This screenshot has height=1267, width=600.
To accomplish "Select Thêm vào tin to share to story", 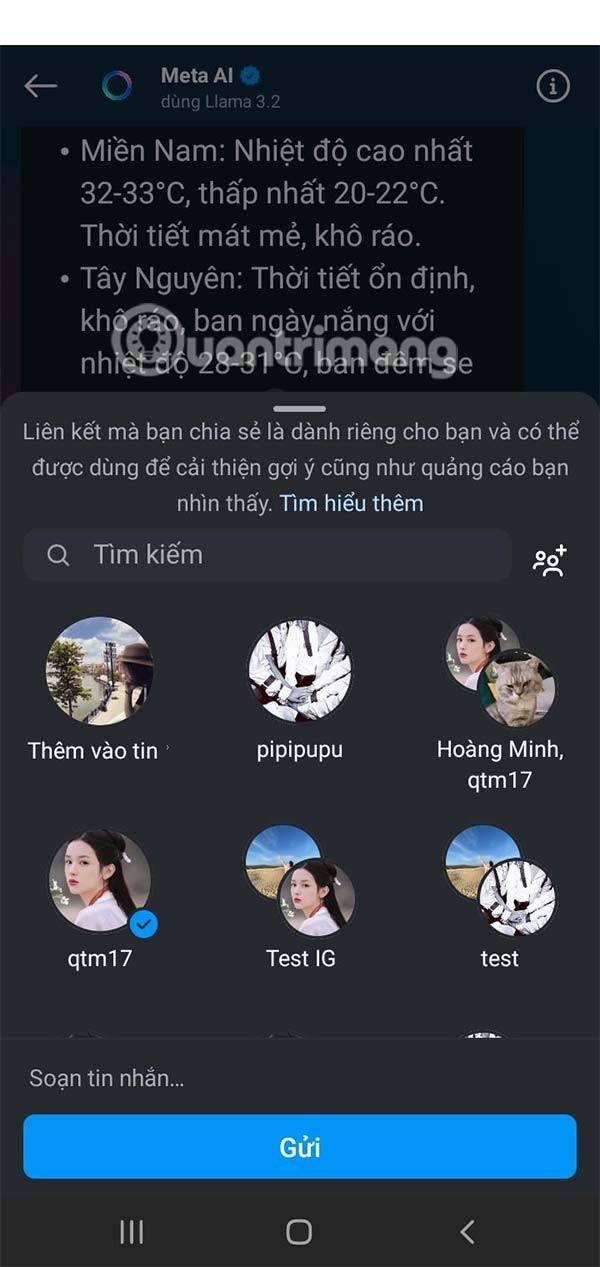I will click(x=99, y=670).
